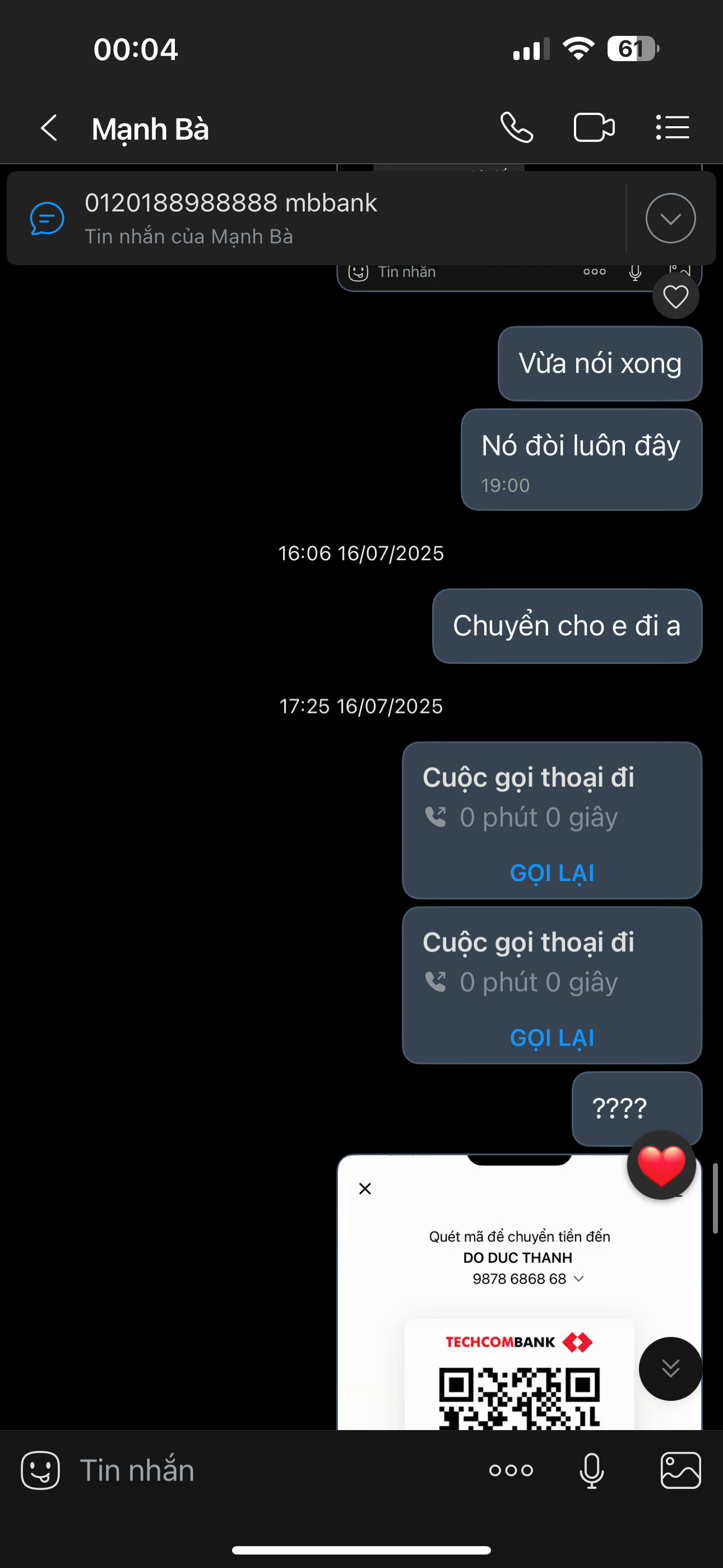This screenshot has width=723, height=1568.
Task: Open the chat options menu
Action: (x=673, y=128)
